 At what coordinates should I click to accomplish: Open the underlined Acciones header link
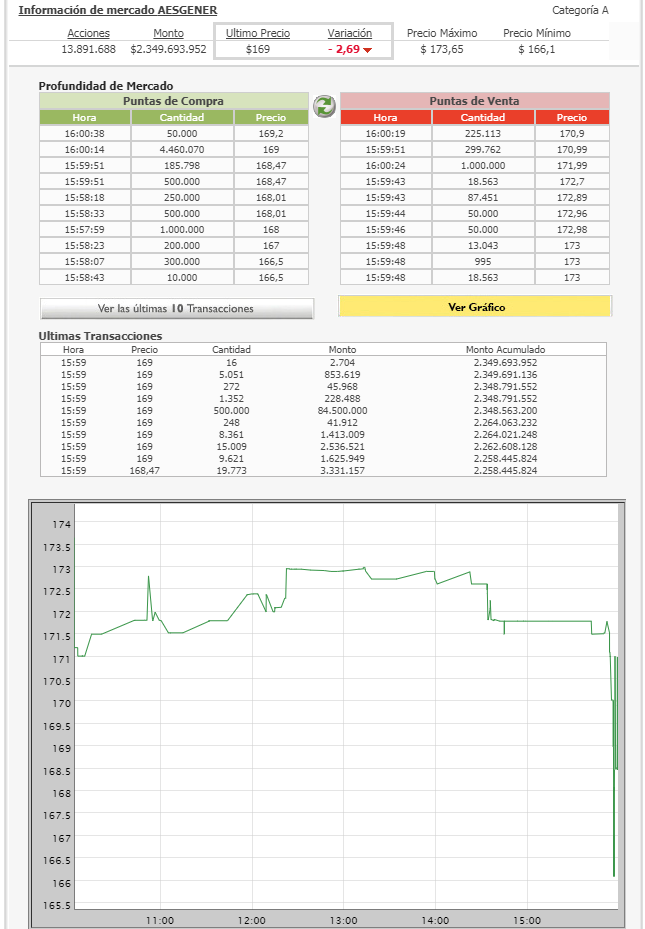88,33
